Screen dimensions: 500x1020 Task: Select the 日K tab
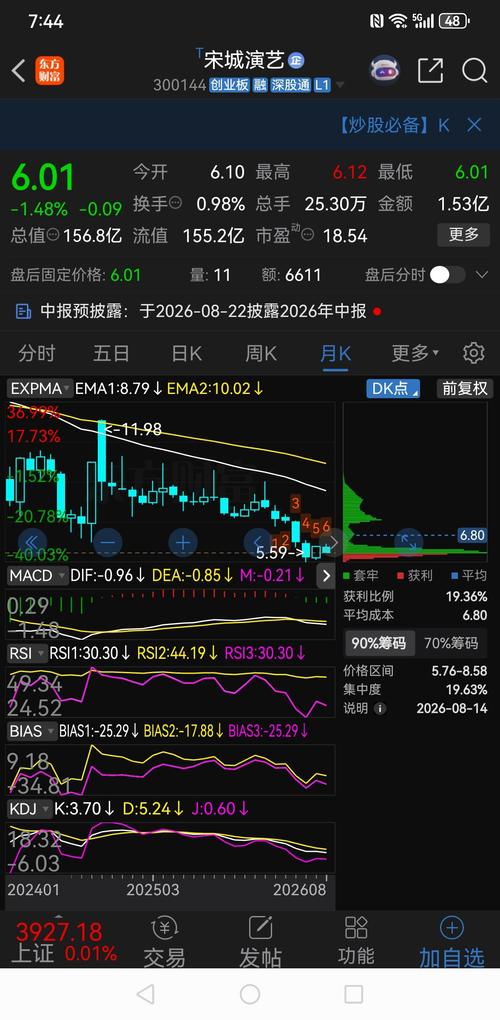(187, 354)
